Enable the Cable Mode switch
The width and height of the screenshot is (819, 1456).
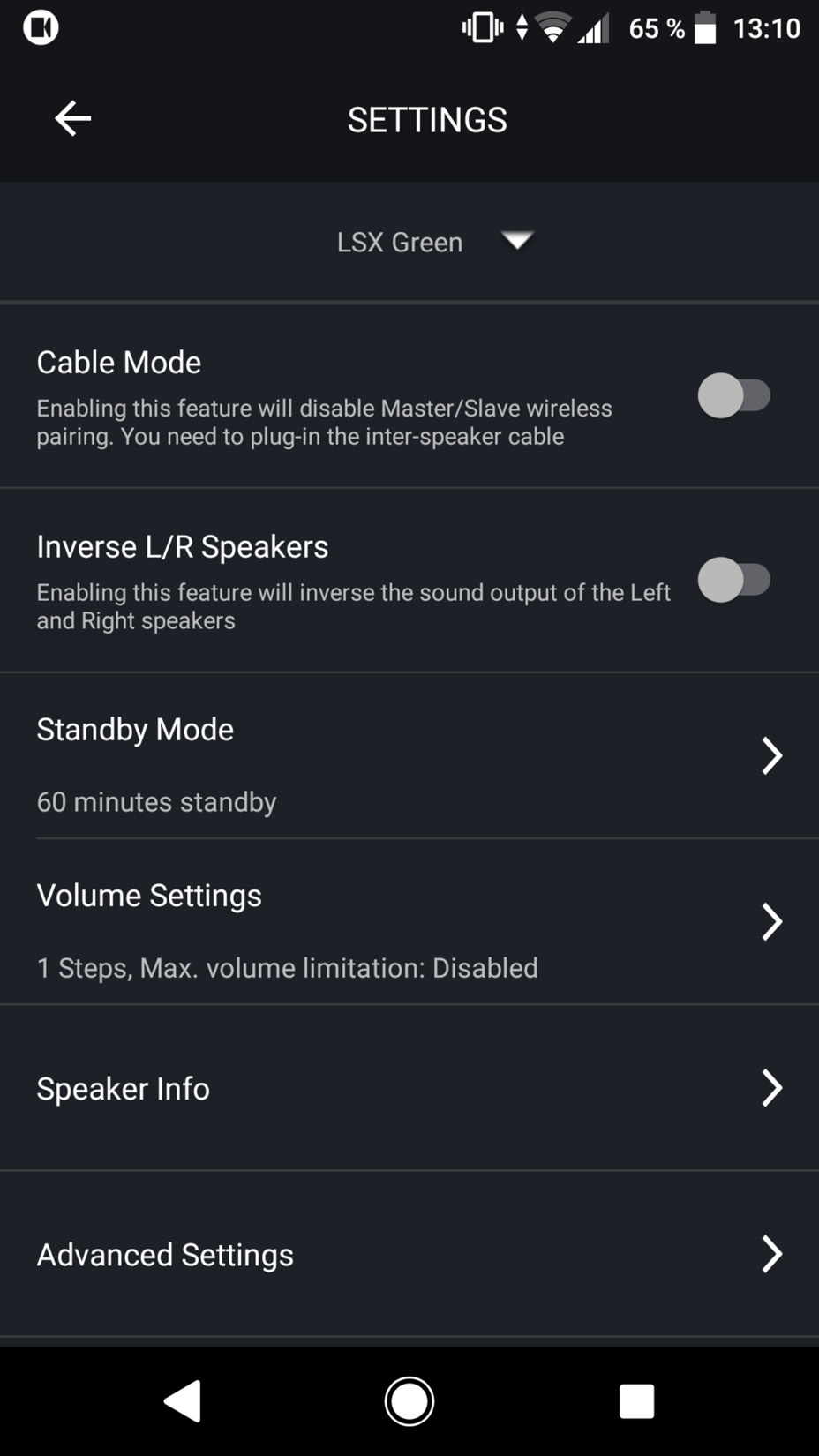pos(734,395)
